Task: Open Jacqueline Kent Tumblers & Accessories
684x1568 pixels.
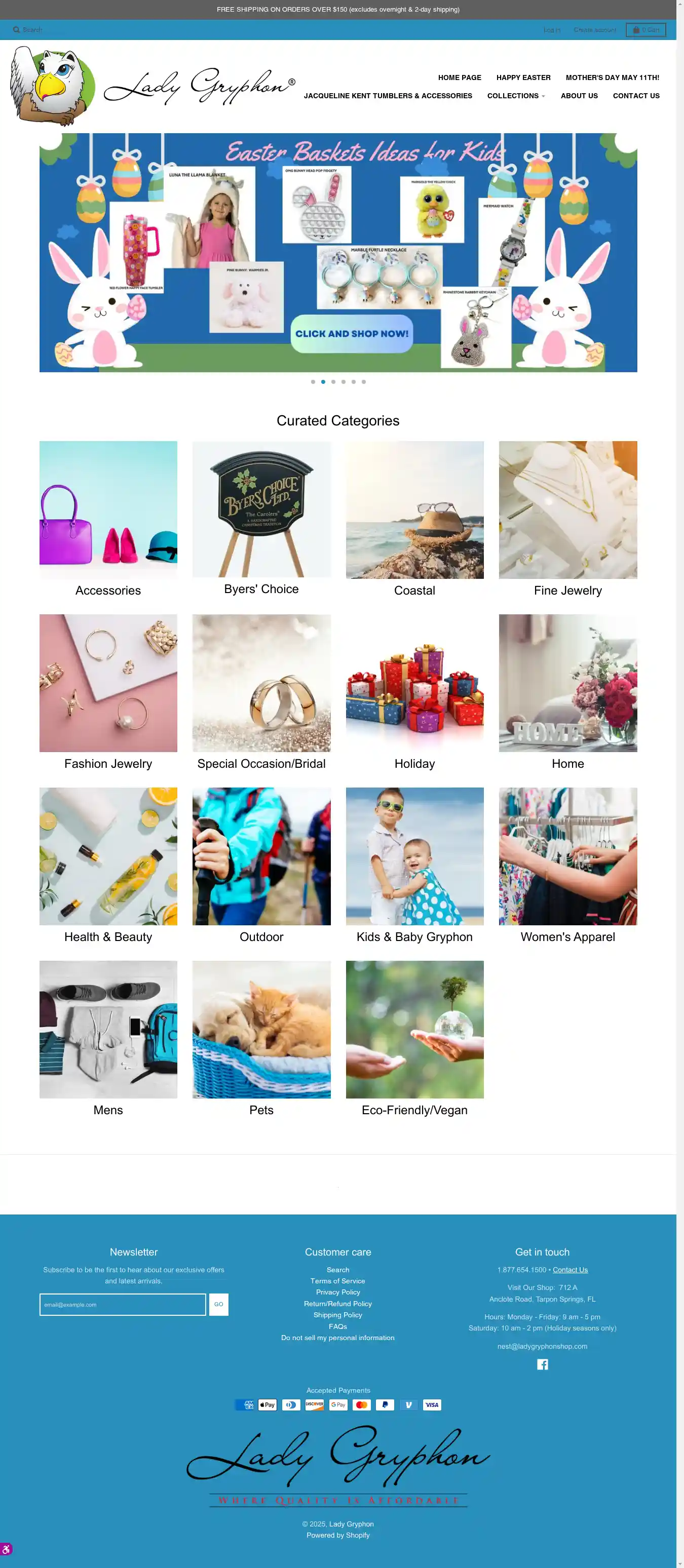Action: pyautogui.click(x=388, y=96)
